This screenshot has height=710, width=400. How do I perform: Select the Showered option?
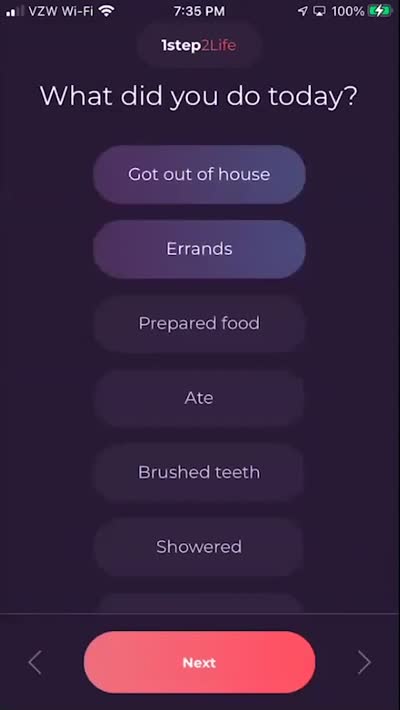click(199, 547)
